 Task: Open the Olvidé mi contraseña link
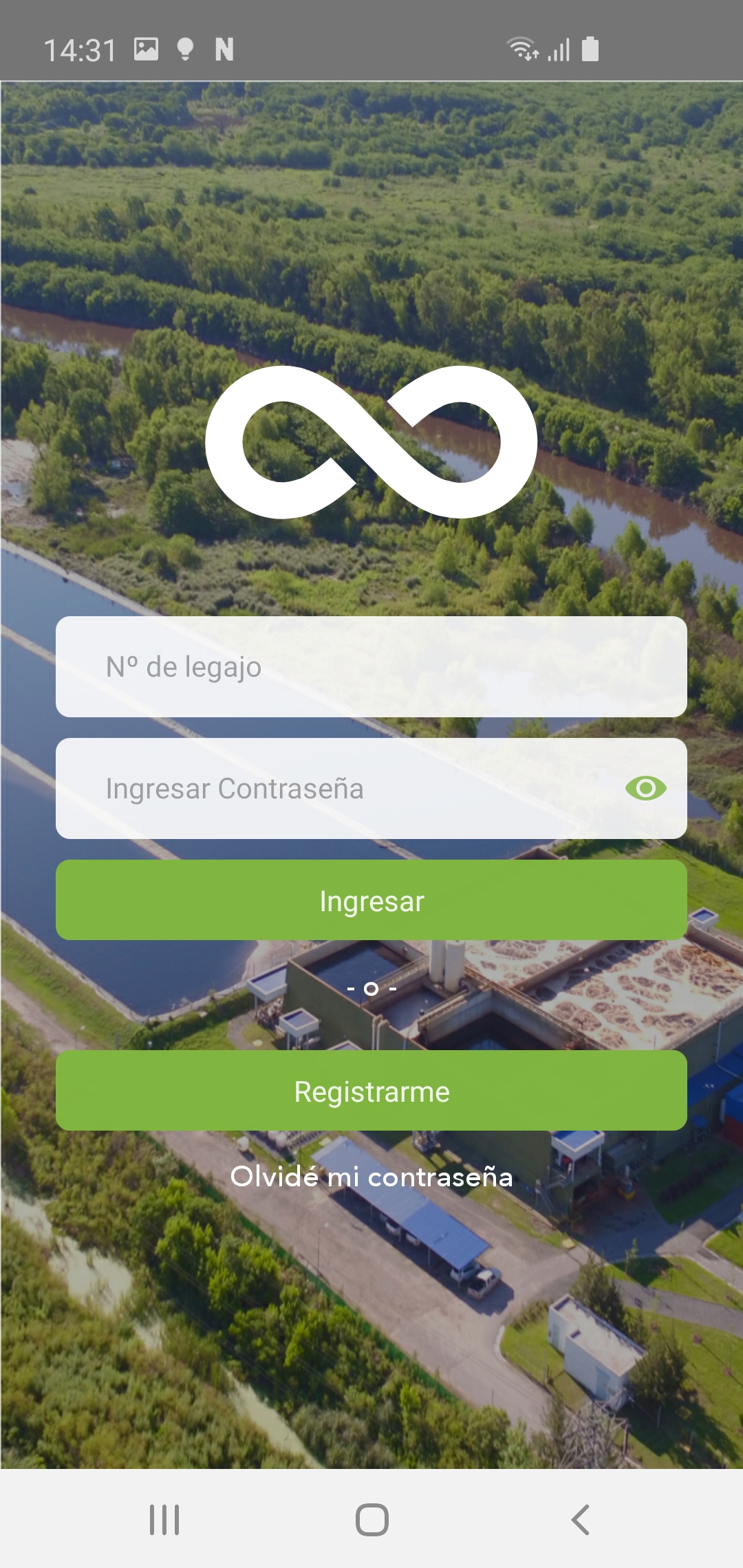(371, 1177)
